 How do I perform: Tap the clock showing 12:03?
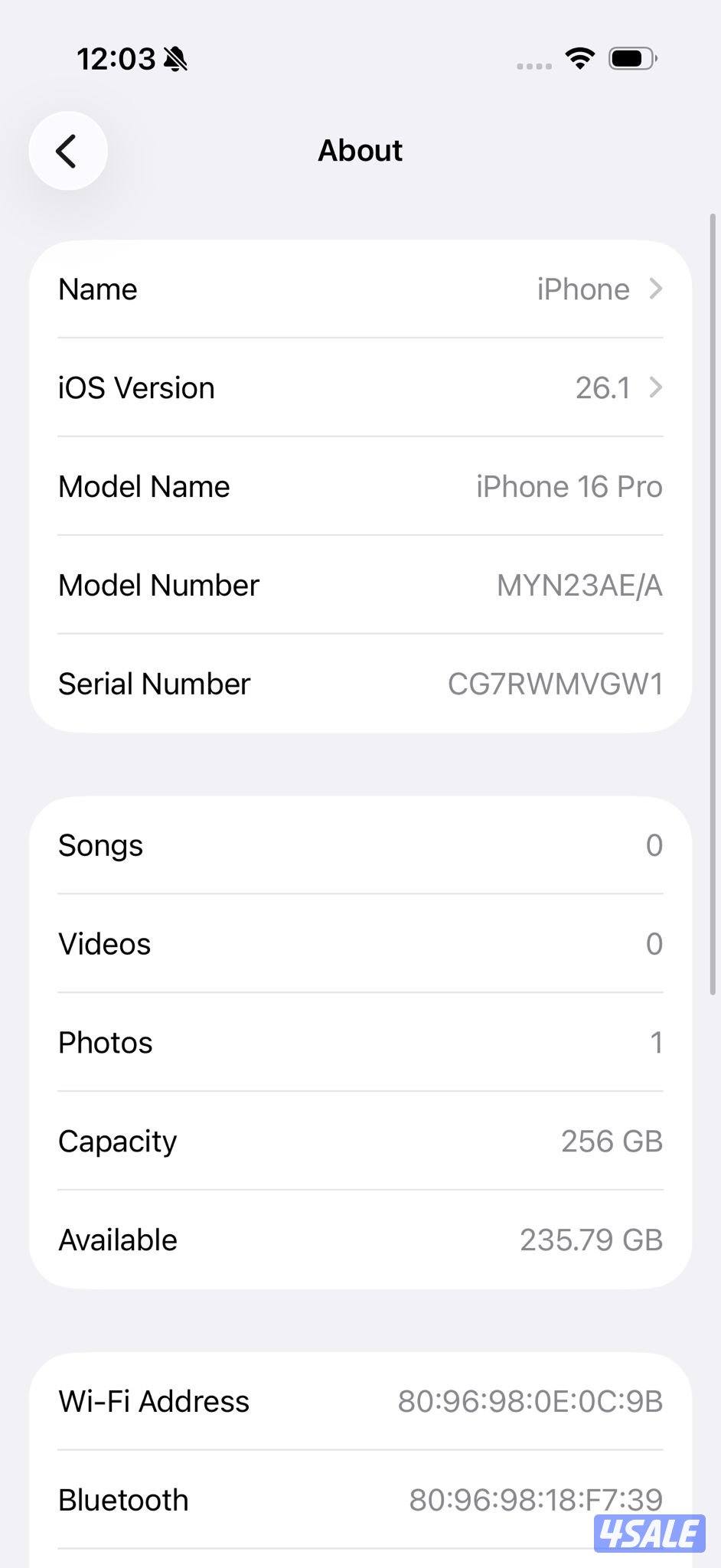coord(117,58)
